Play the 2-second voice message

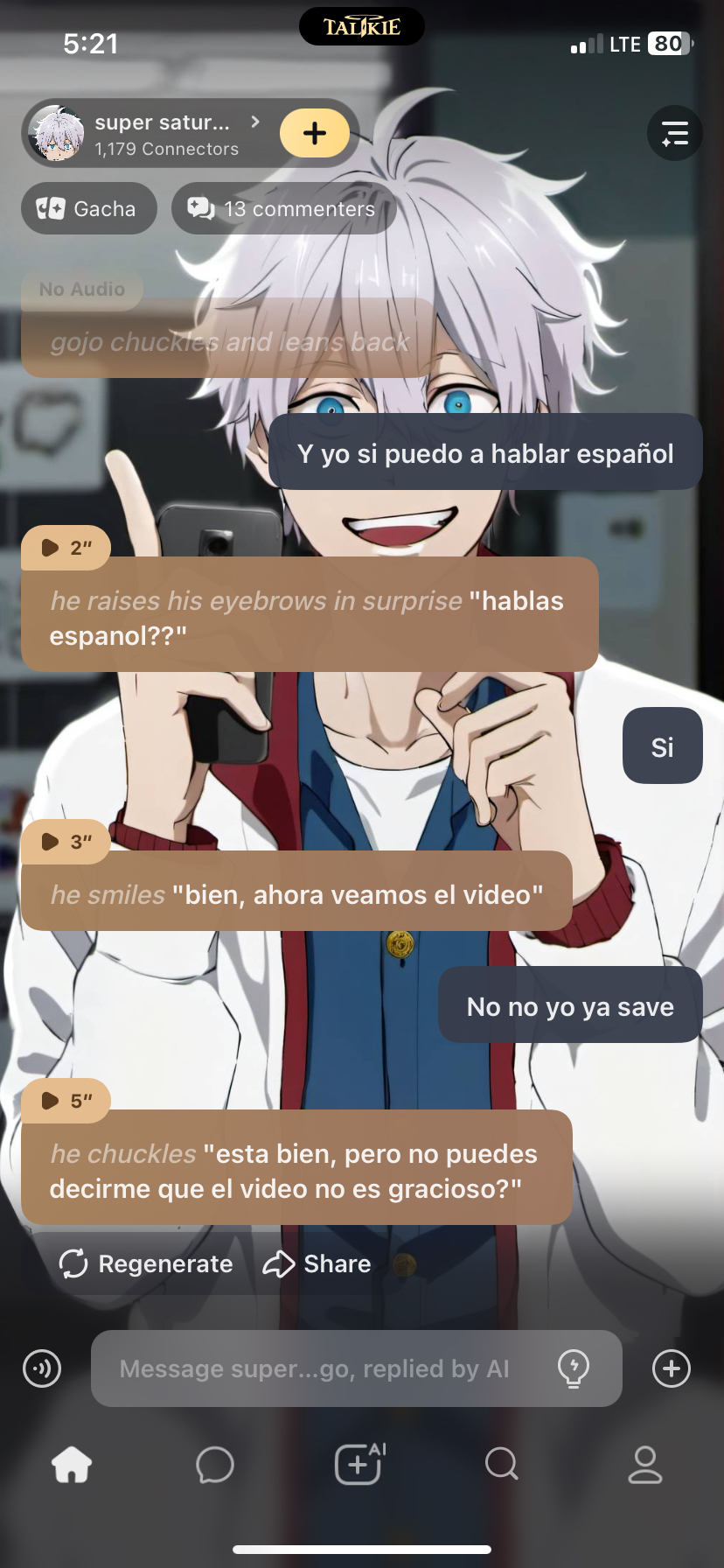coord(66,548)
